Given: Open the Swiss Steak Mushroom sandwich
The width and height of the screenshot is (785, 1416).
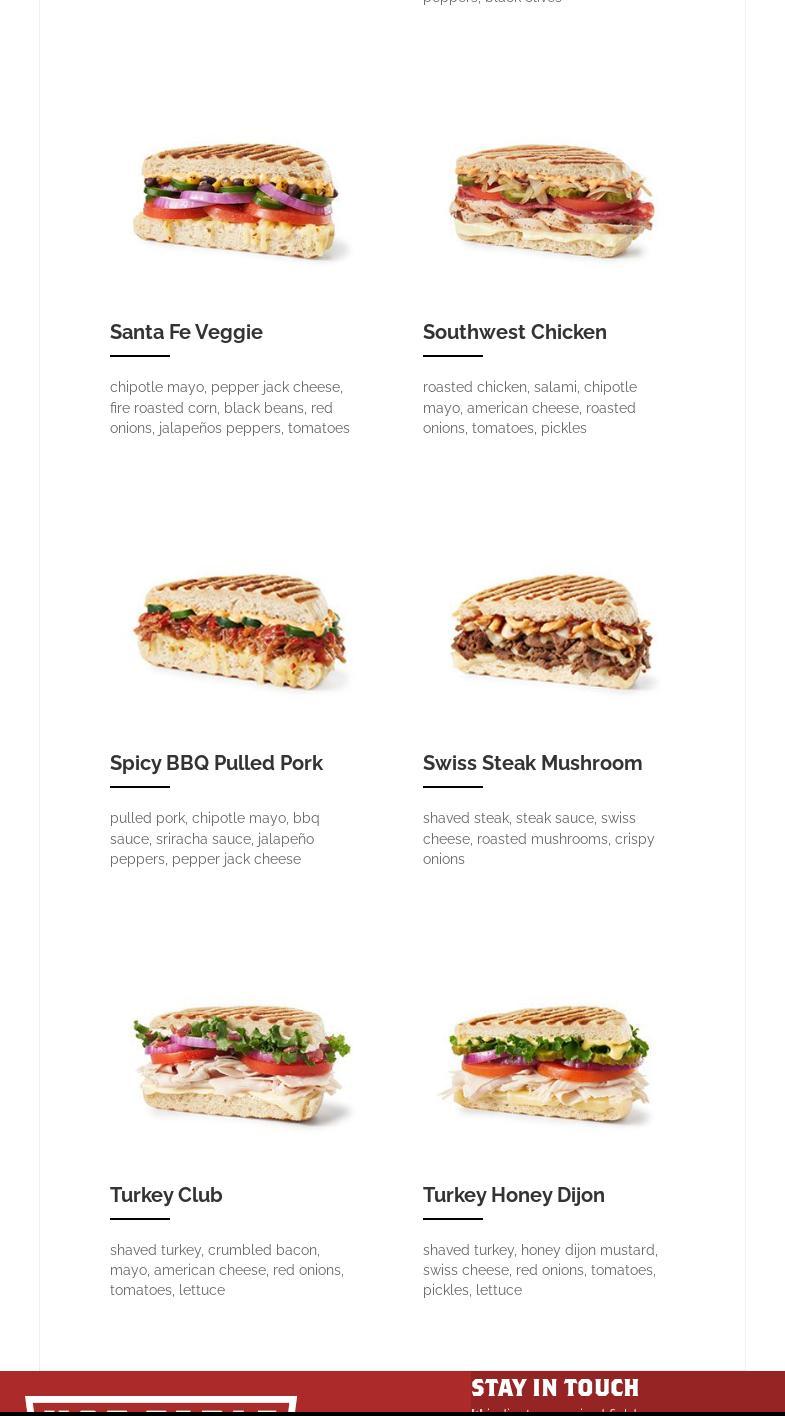Looking at the screenshot, I should (x=532, y=763).
